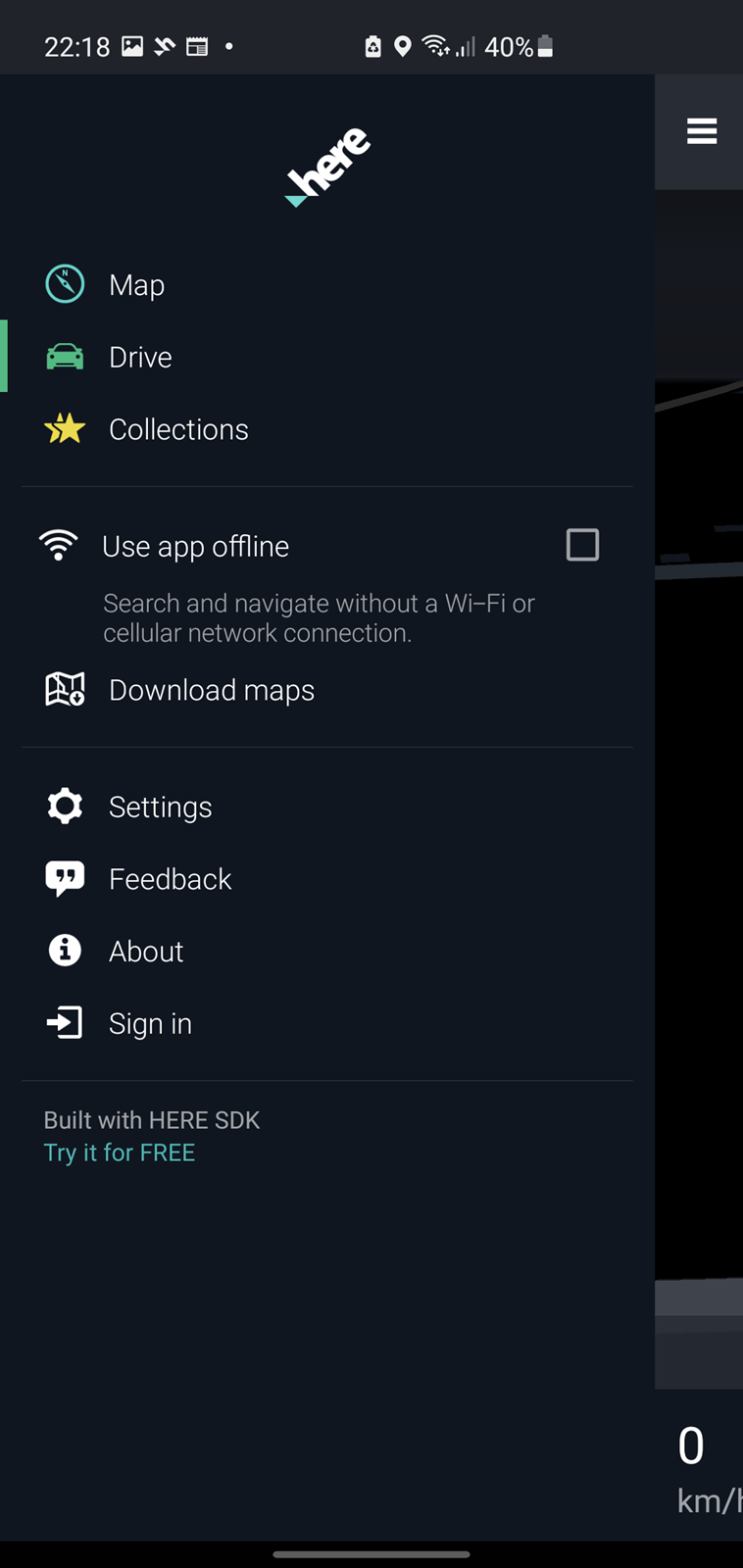Image resolution: width=743 pixels, height=1568 pixels.
Task: View the About screen
Action: coord(327,951)
